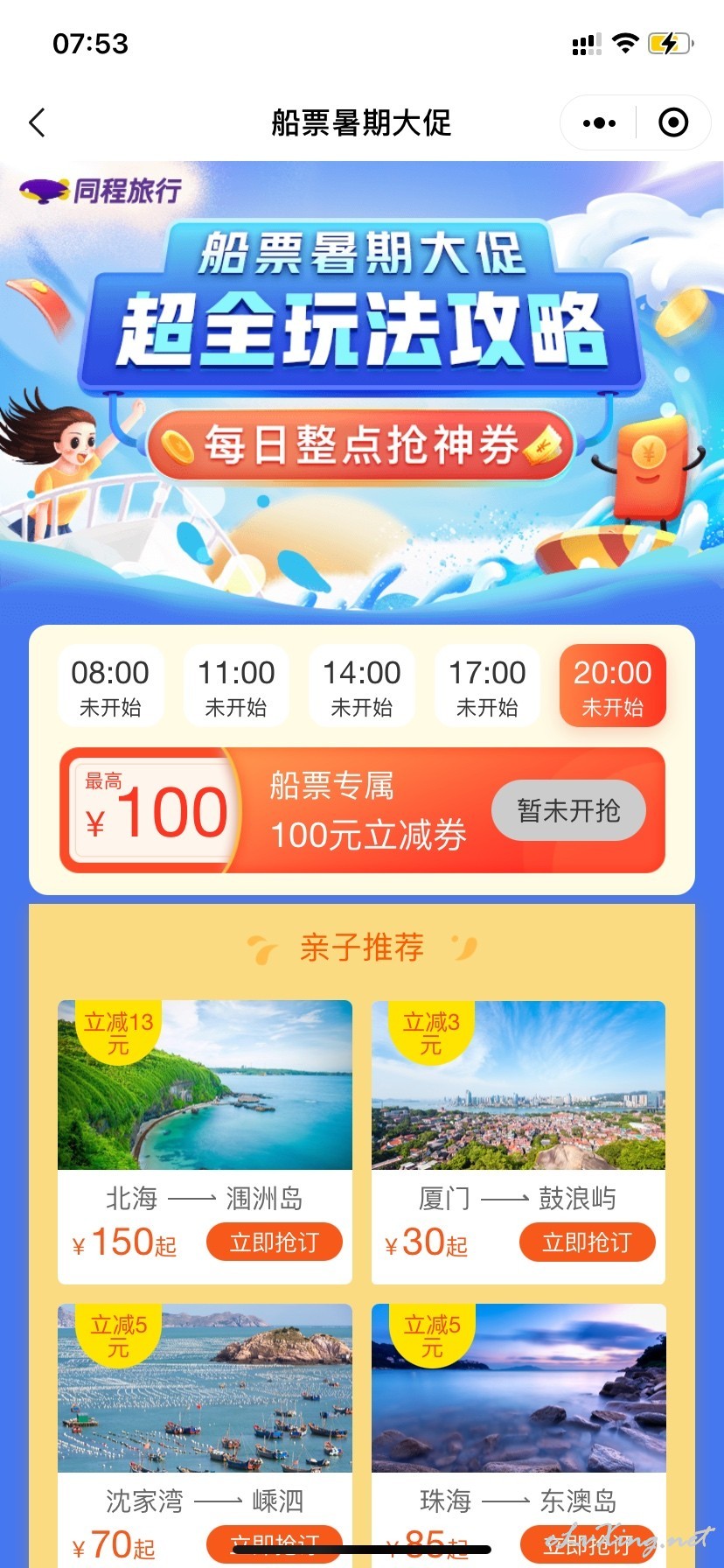
Task: Open the 沈家湾 to 嵊泗 ferry card
Action: [x=205, y=1435]
